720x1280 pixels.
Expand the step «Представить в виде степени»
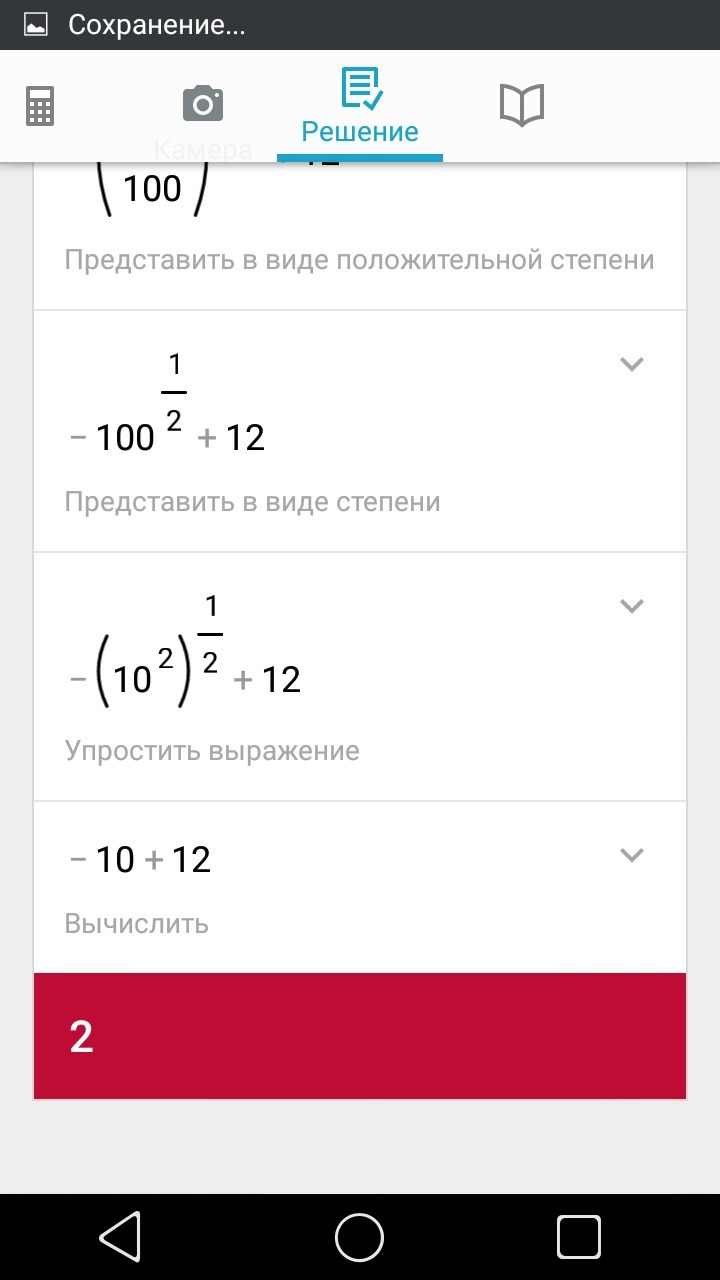click(631, 365)
